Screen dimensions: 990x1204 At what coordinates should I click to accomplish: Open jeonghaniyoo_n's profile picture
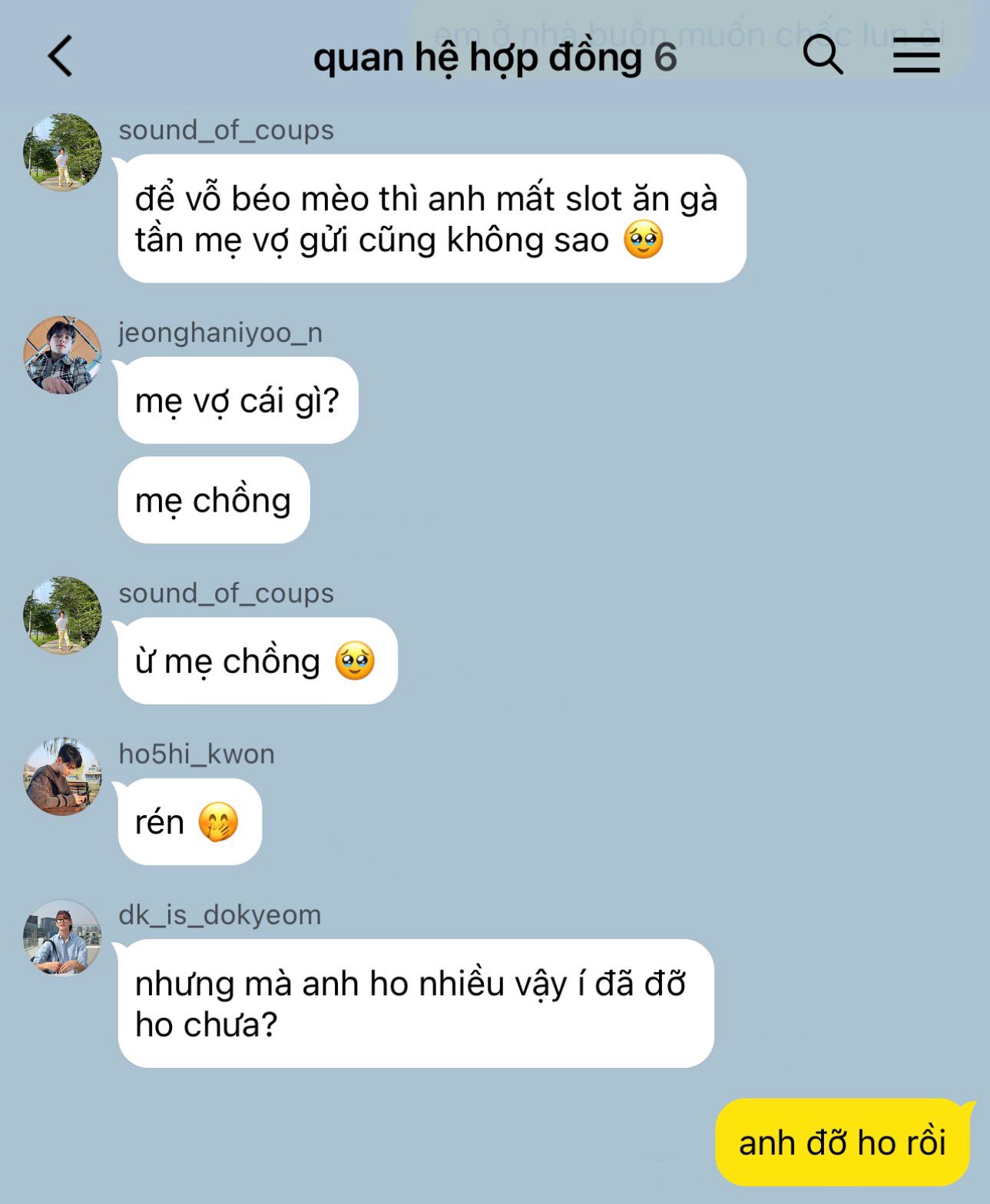(62, 354)
